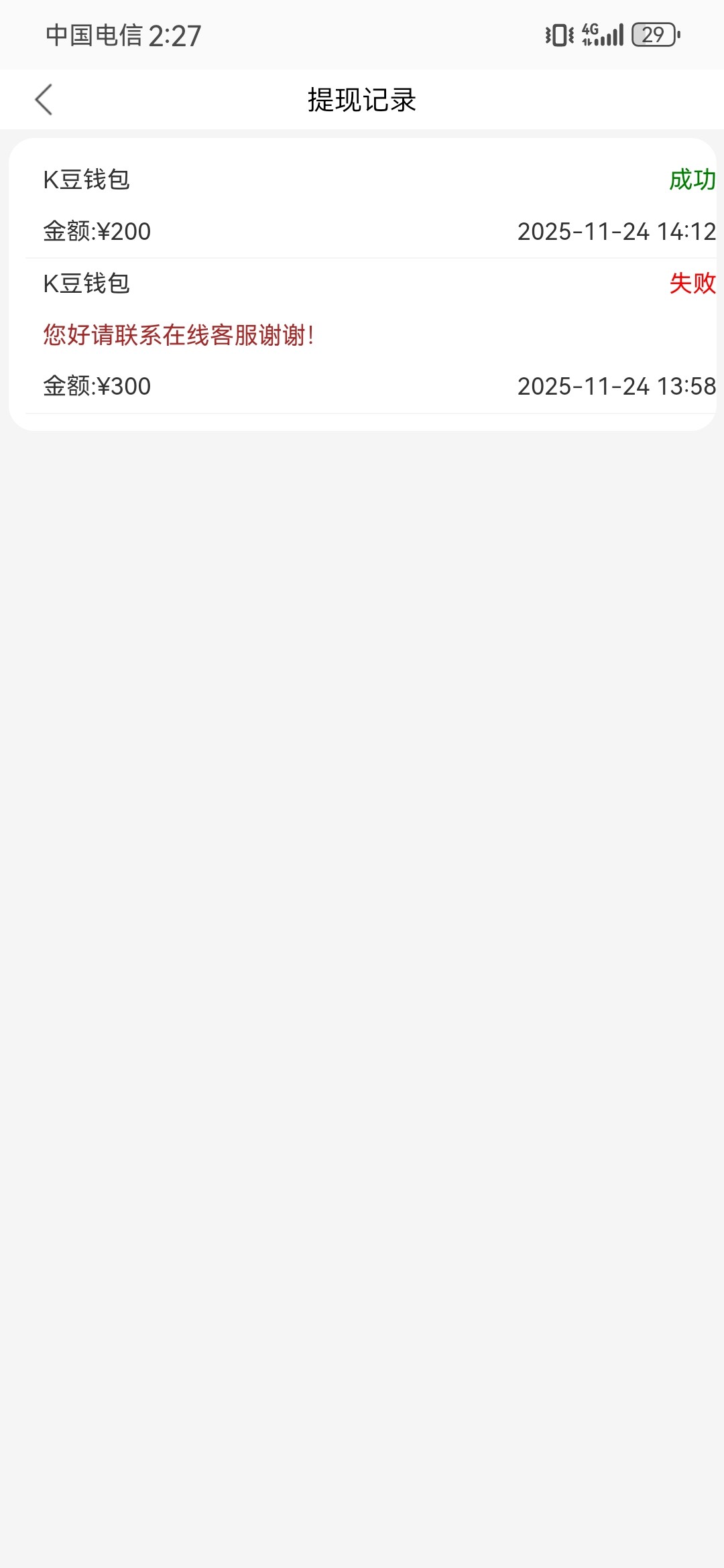Image resolution: width=724 pixels, height=1568 pixels.
Task: Go back from the 提现记录 page
Action: tap(44, 100)
